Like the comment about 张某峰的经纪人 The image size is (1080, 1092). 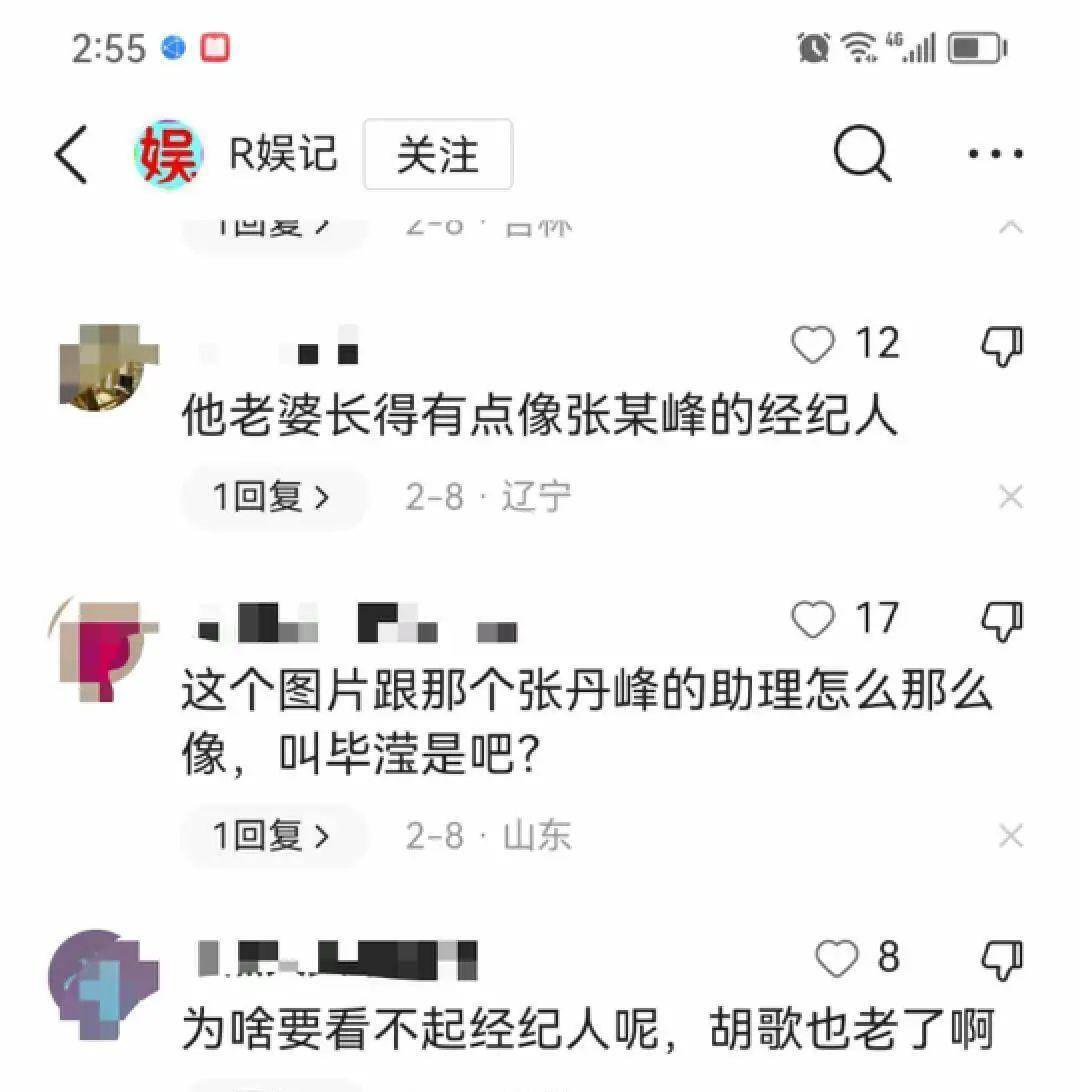[x=813, y=345]
